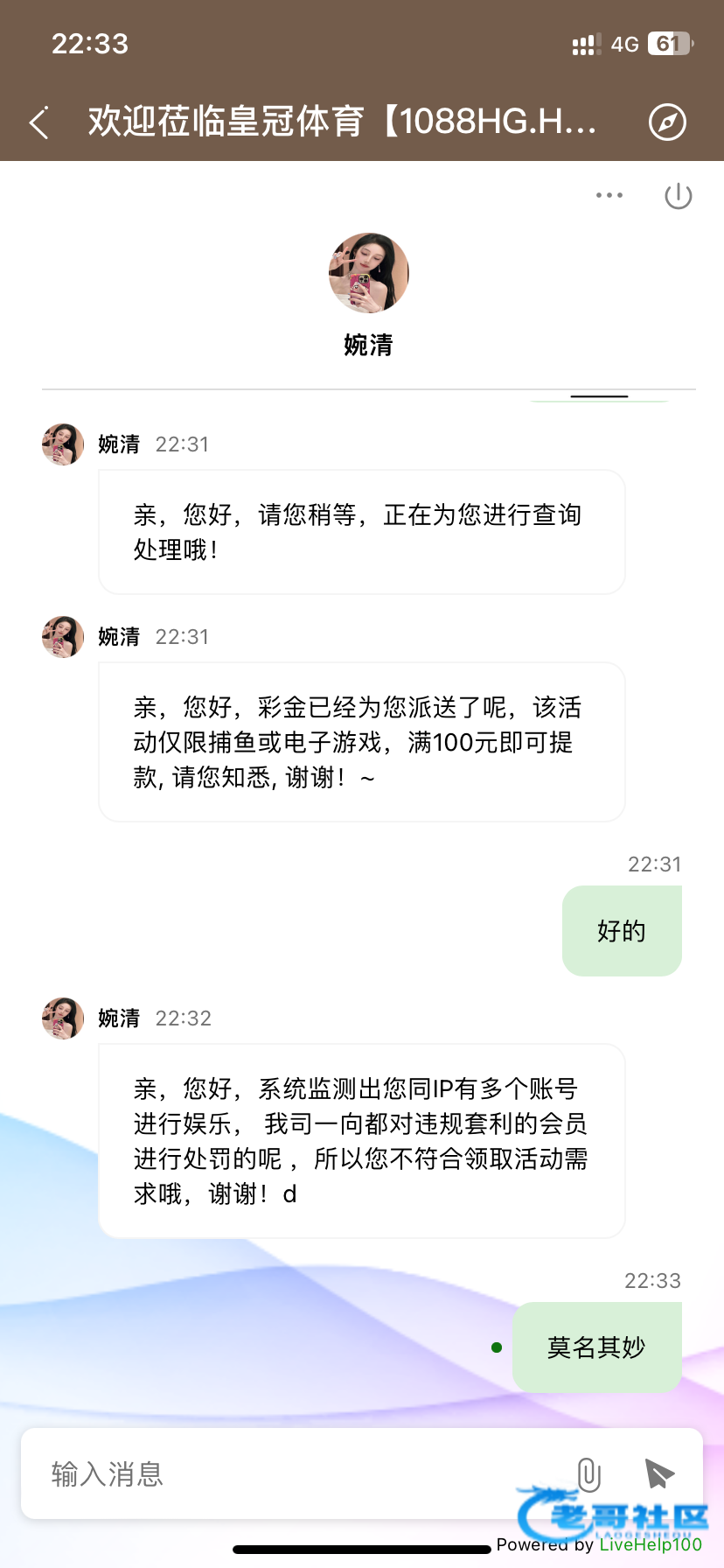Send the message with the arrow icon
Image resolution: width=724 pixels, height=1568 pixels.
pyautogui.click(x=659, y=1473)
